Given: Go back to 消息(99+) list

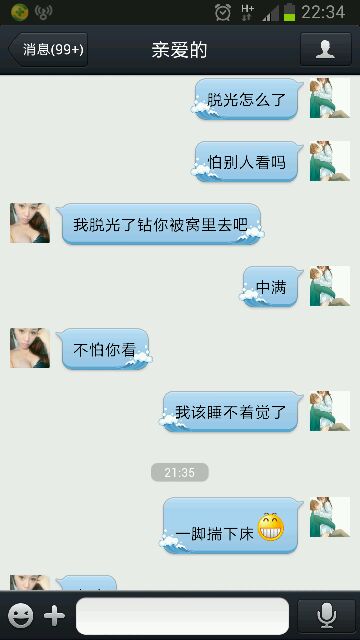Looking at the screenshot, I should (48, 50).
